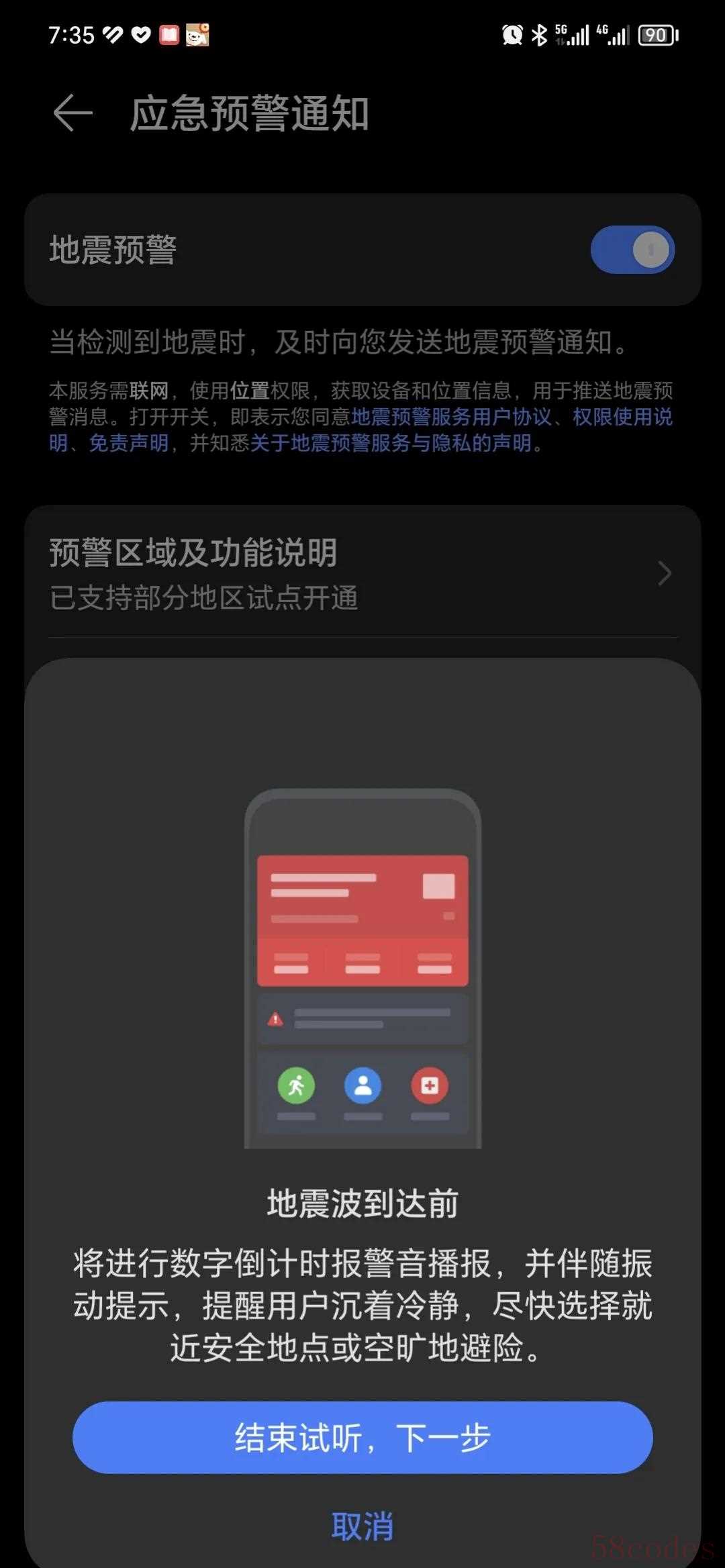
Task: Open 免责声明 link
Action: point(129,443)
